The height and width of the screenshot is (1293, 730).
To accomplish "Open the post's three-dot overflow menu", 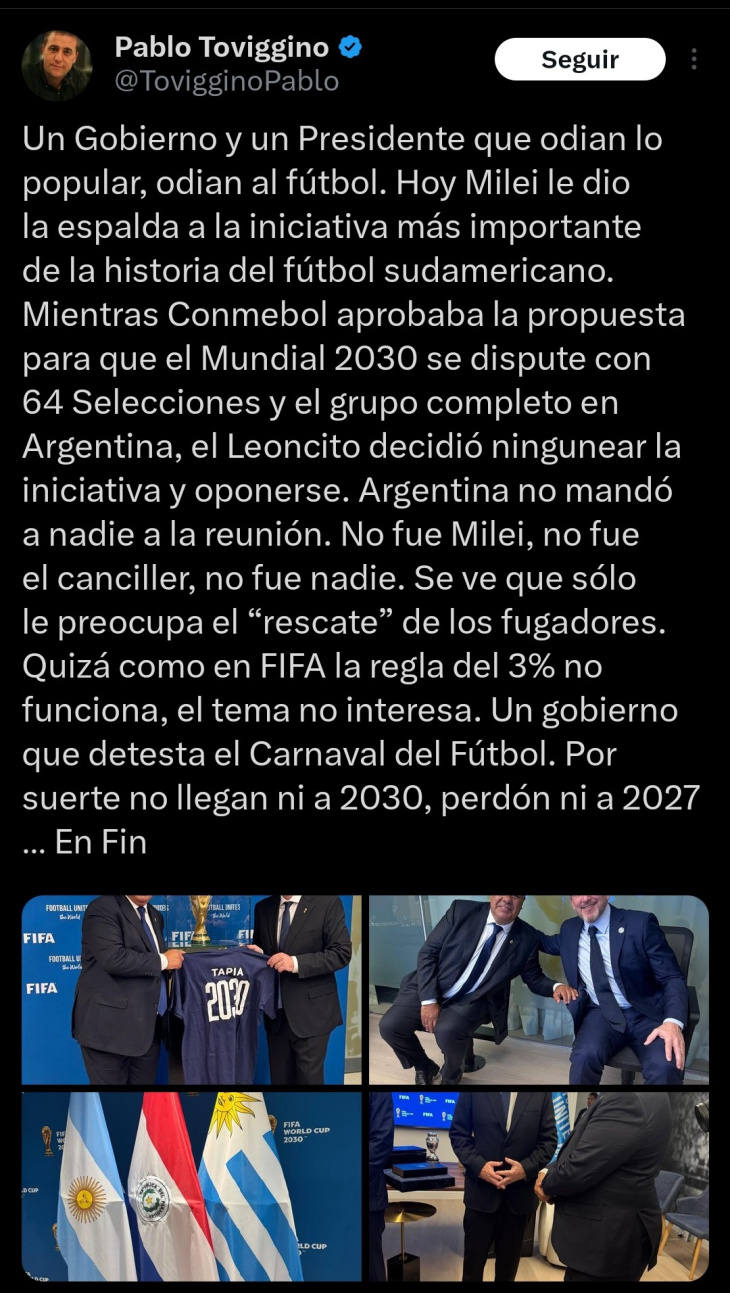I will [694, 60].
